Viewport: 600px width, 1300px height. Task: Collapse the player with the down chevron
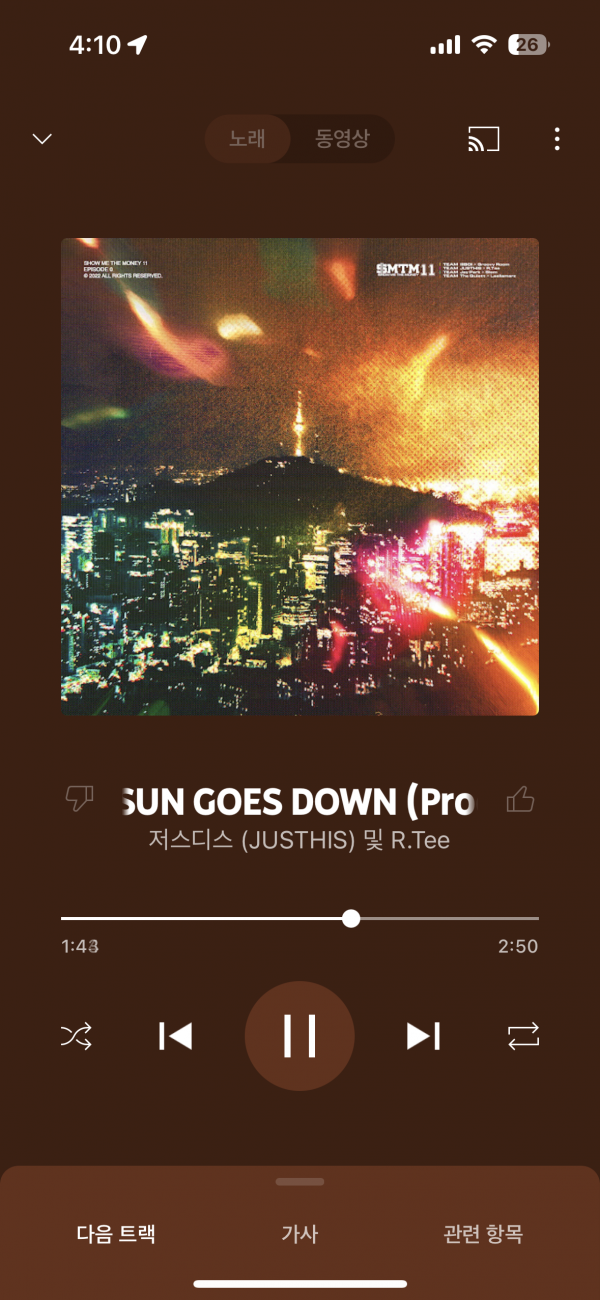coord(42,139)
